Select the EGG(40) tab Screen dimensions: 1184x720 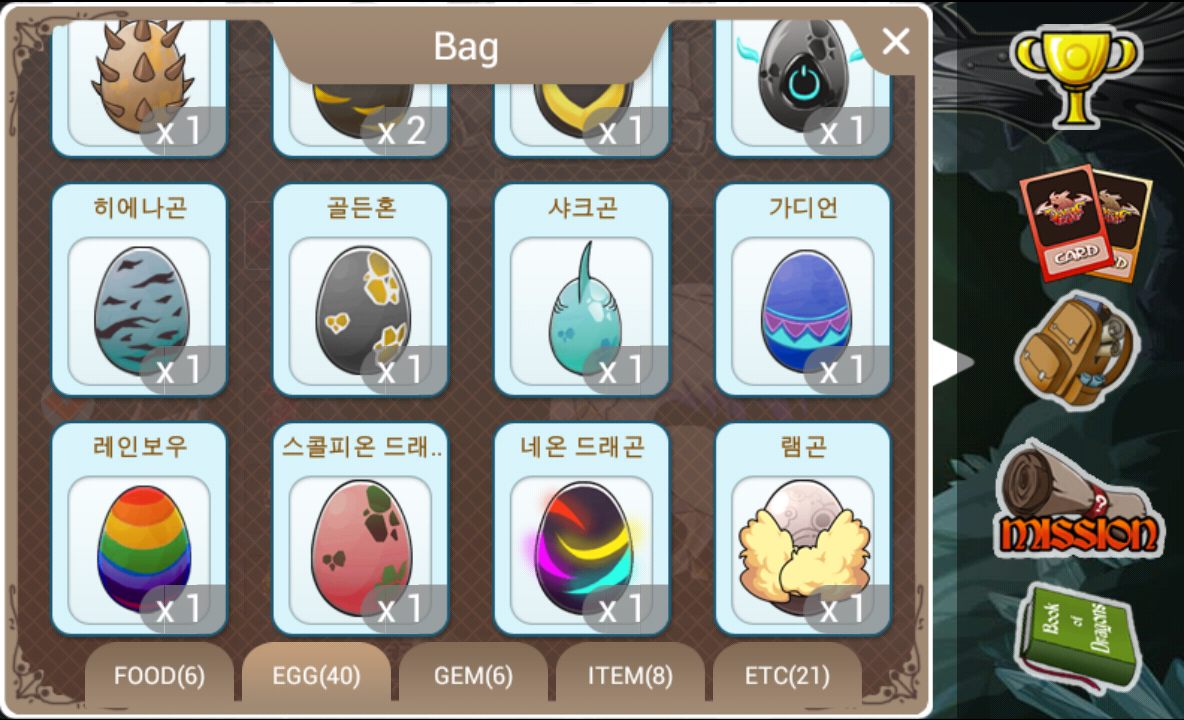pyautogui.click(x=316, y=676)
